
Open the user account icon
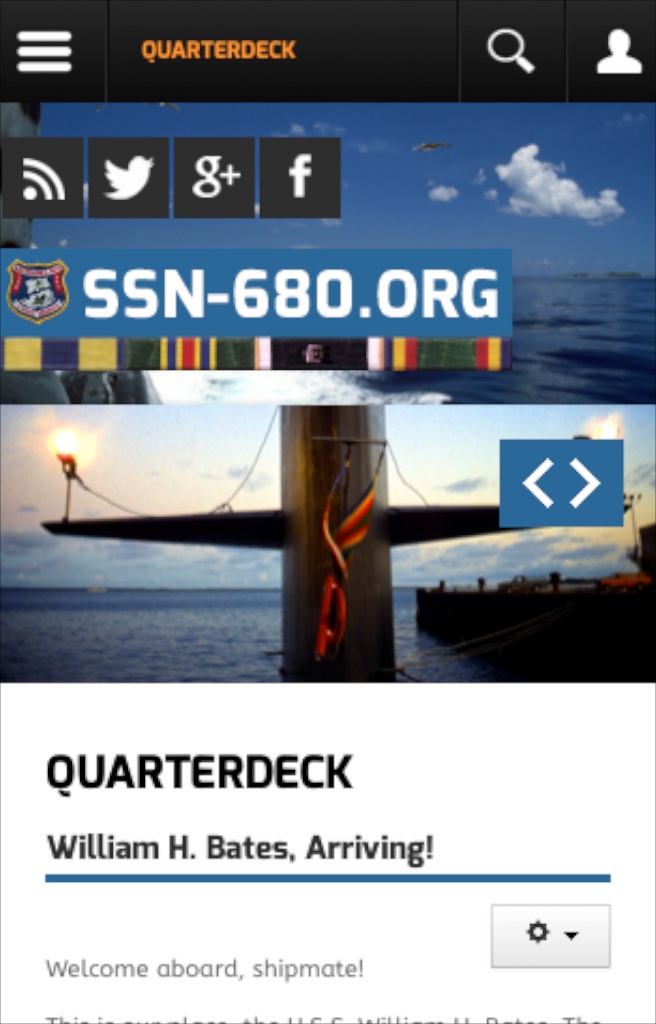[618, 51]
